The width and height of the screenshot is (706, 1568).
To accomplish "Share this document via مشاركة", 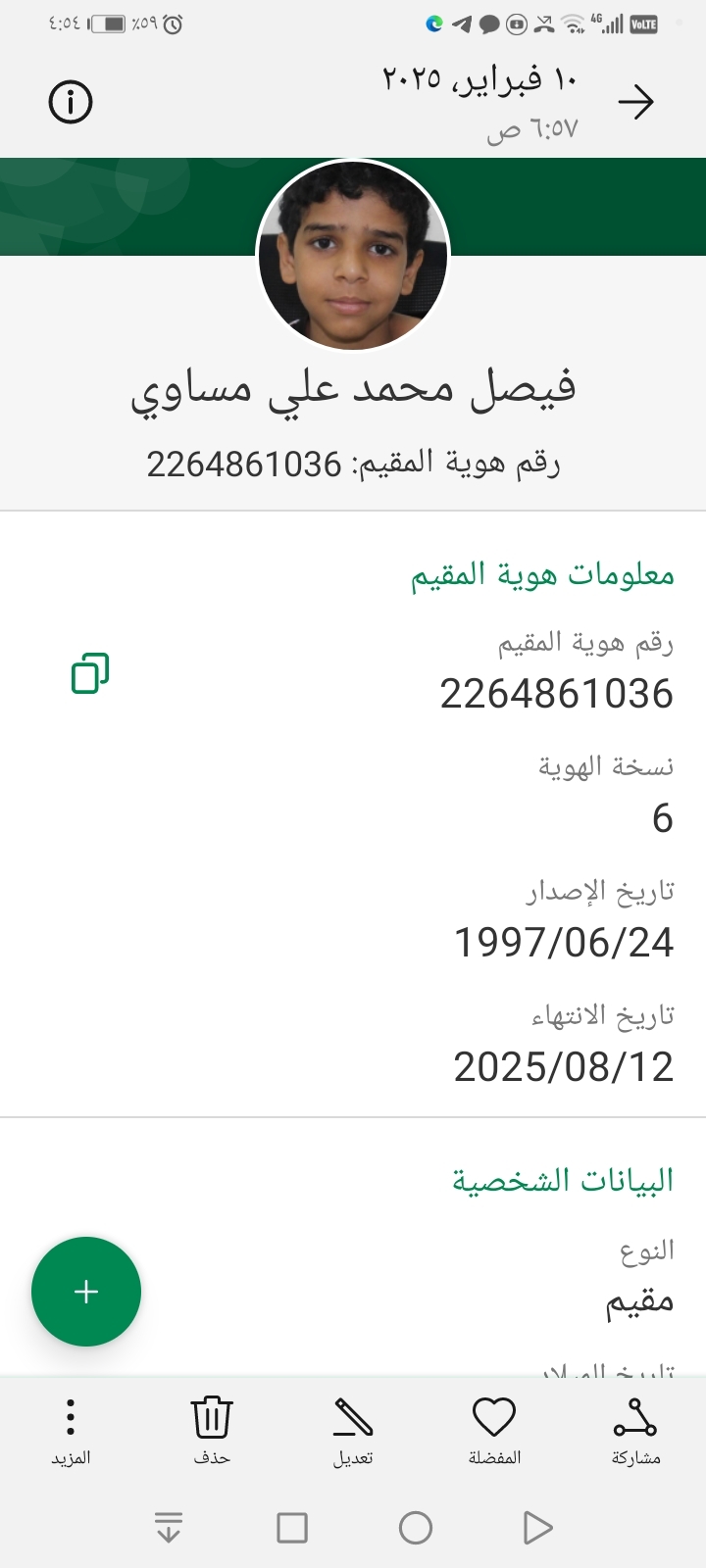I will coord(635,1431).
